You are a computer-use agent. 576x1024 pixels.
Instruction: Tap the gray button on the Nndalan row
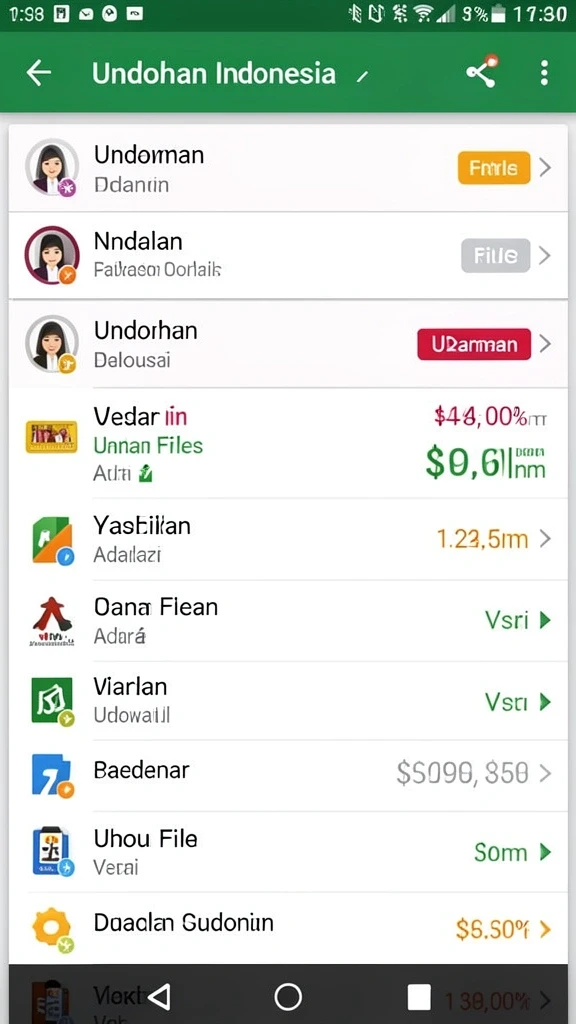point(496,255)
